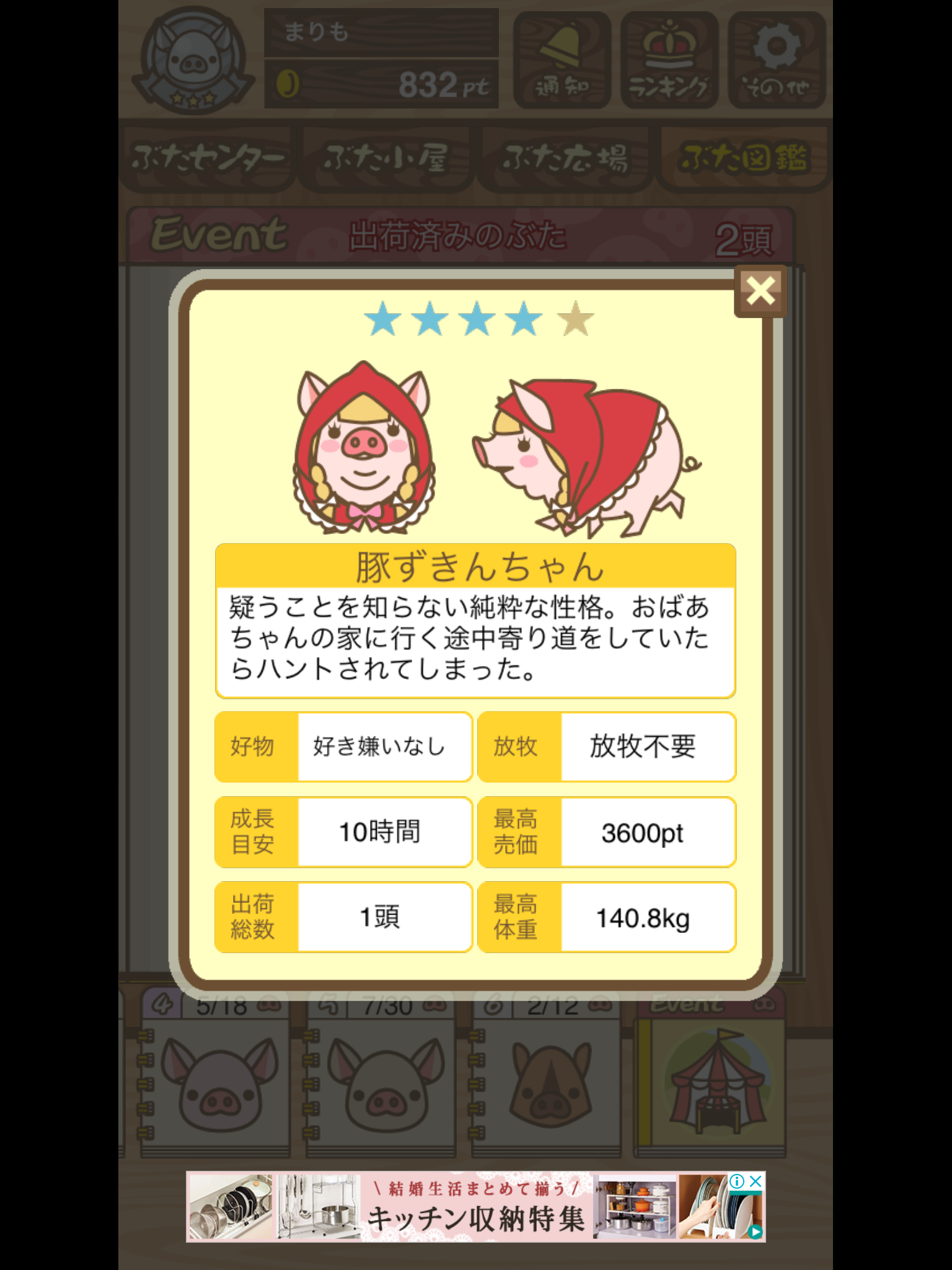Viewport: 952px width, 1270px height.
Task: Open the 通知 notifications bell
Action: (562, 60)
